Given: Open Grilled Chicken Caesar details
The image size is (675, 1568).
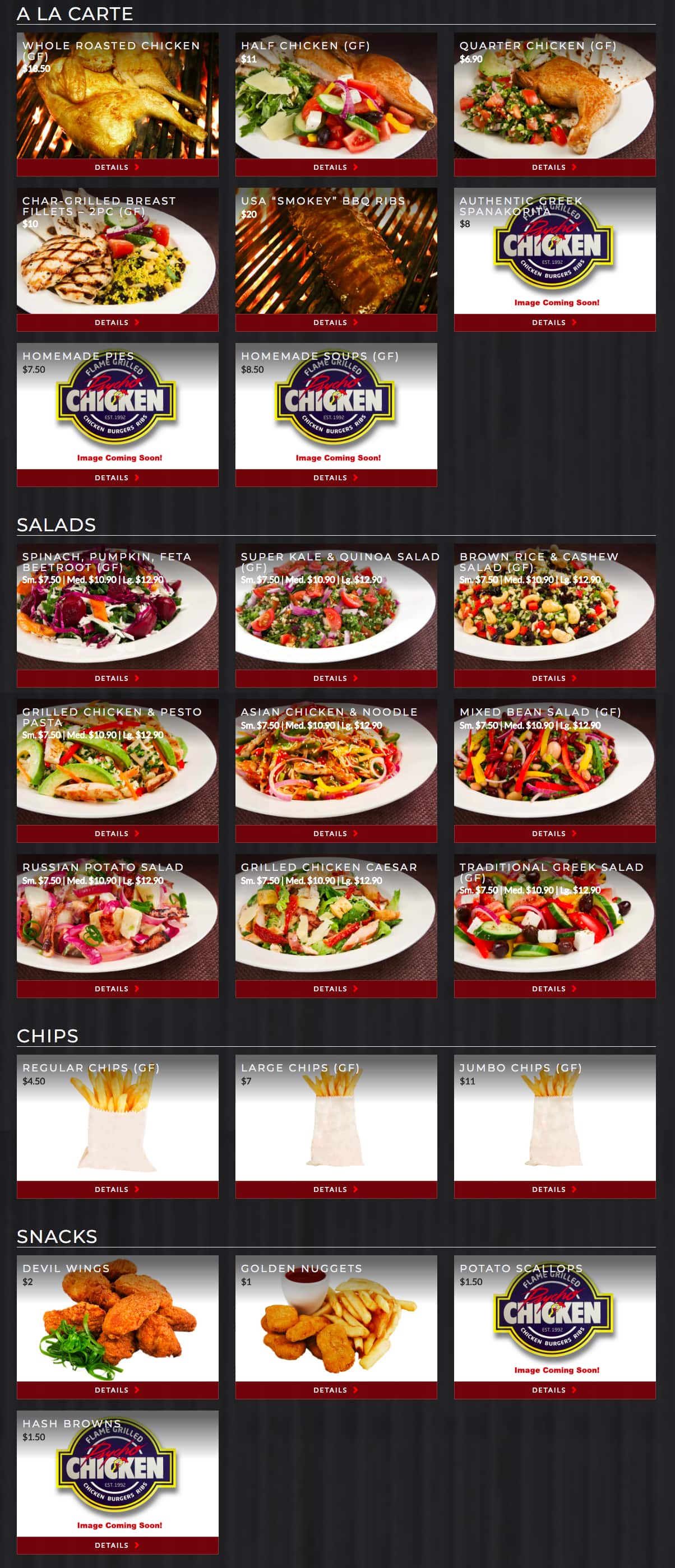Looking at the screenshot, I should tap(337, 989).
